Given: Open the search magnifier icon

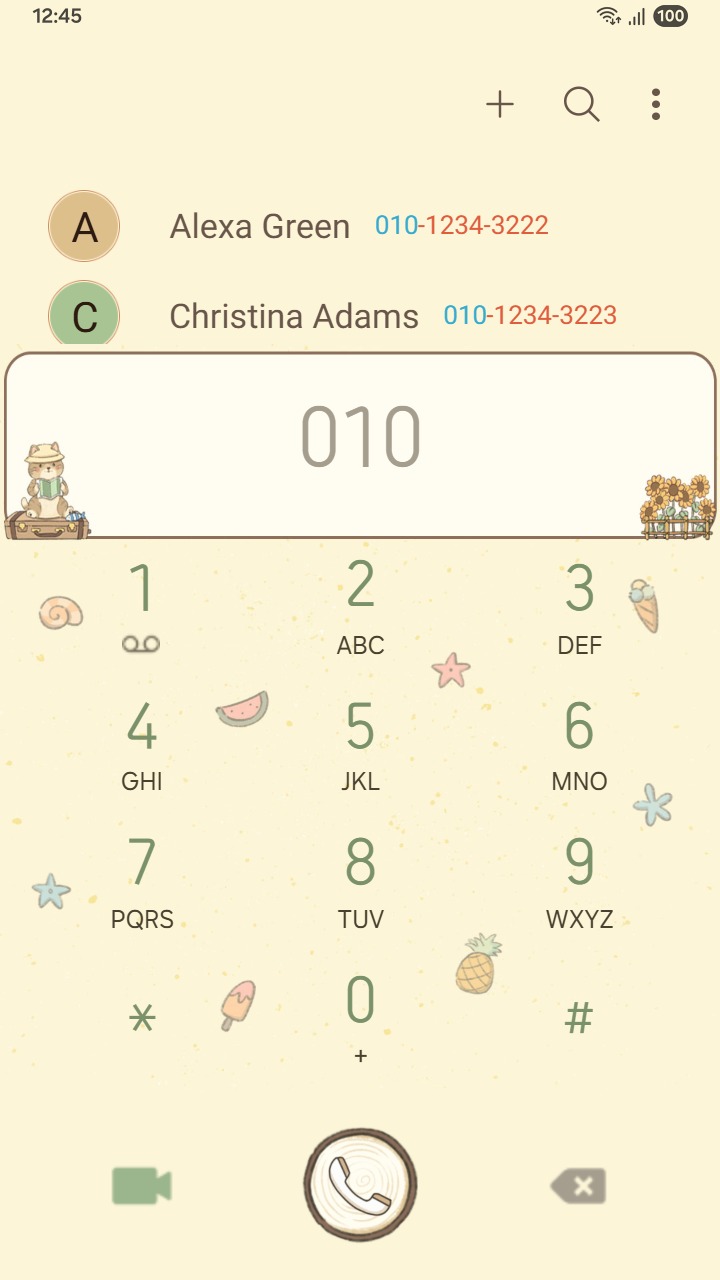Looking at the screenshot, I should point(581,104).
